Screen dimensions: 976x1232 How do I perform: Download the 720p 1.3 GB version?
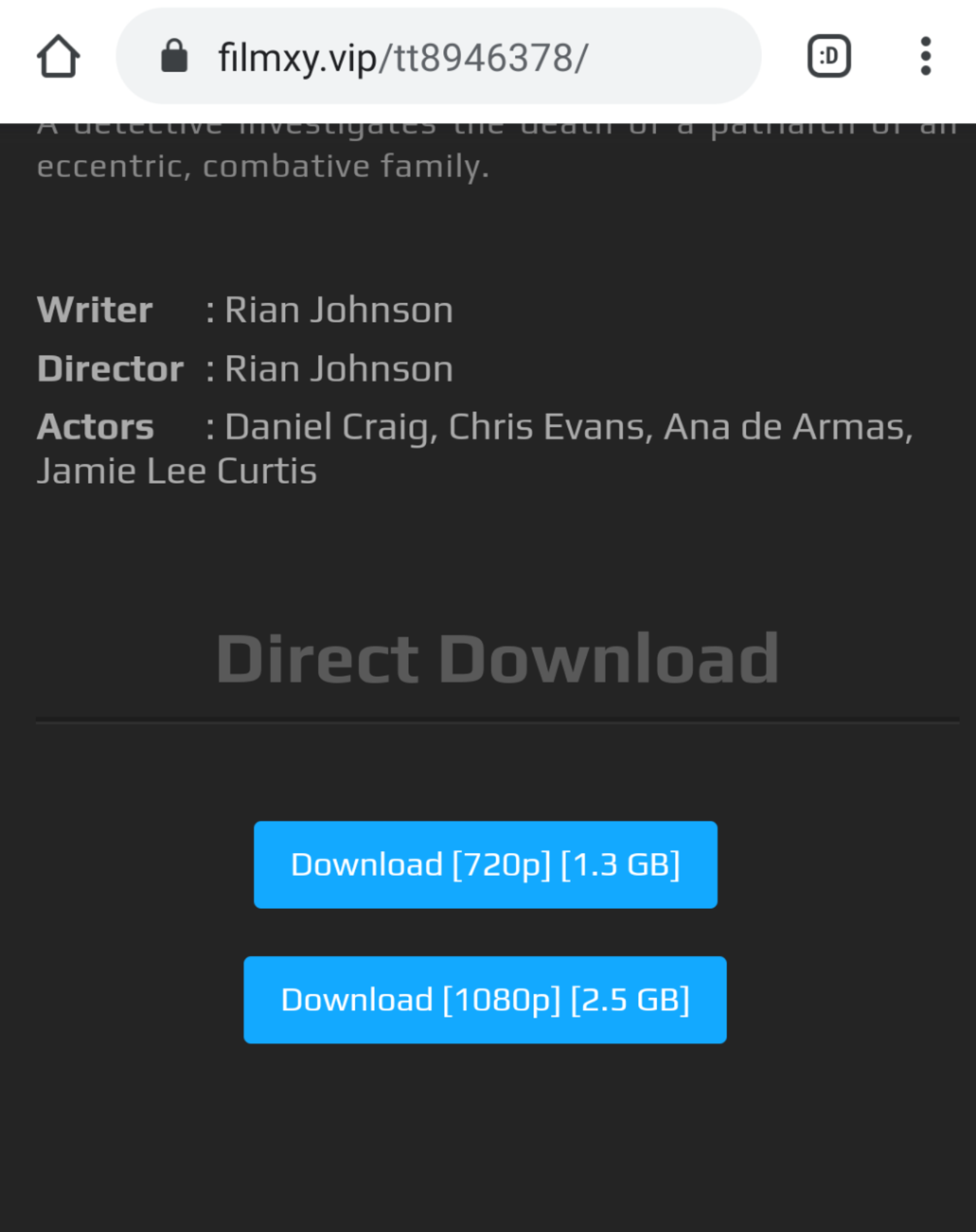coord(485,864)
